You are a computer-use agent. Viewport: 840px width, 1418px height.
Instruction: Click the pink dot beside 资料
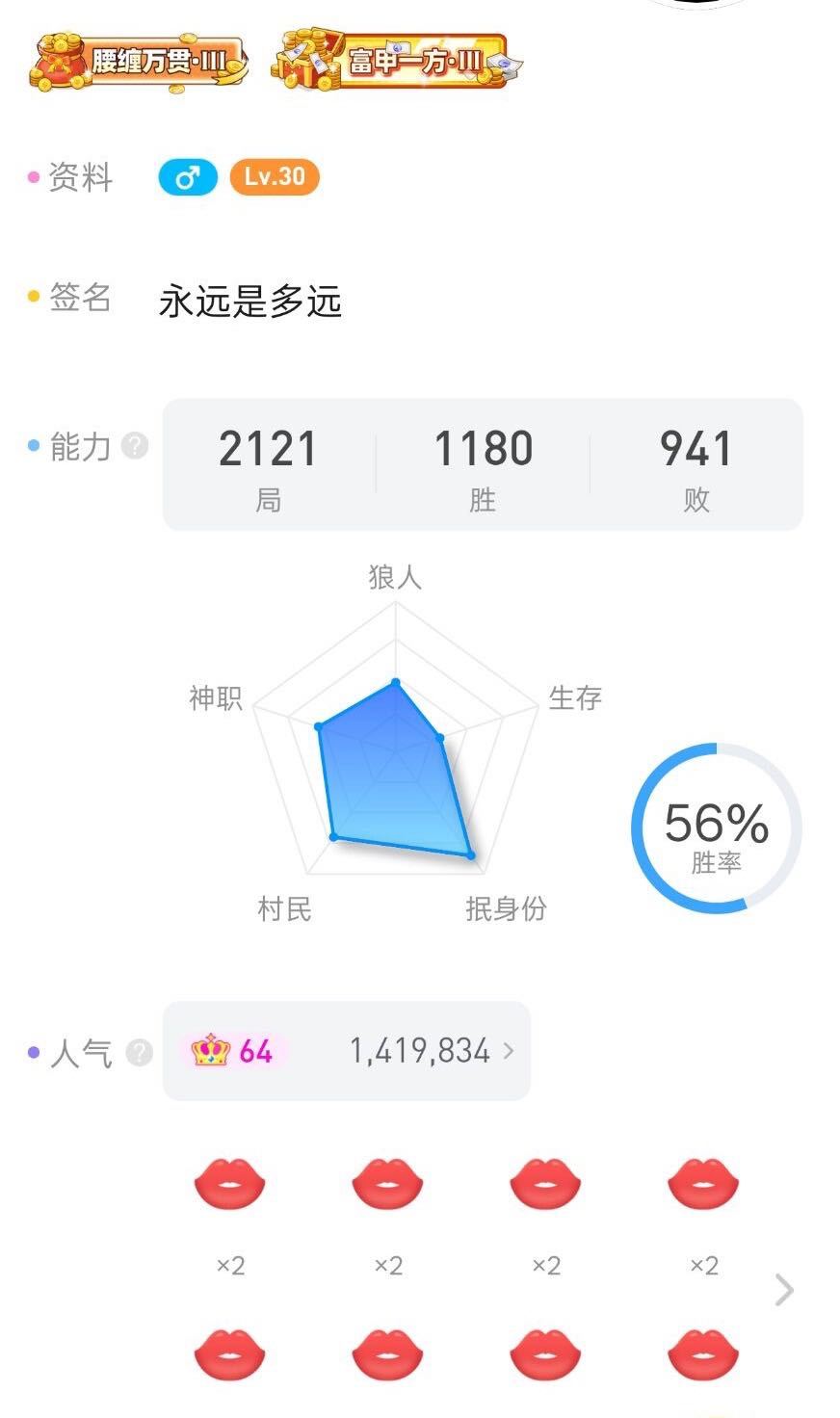33,177
